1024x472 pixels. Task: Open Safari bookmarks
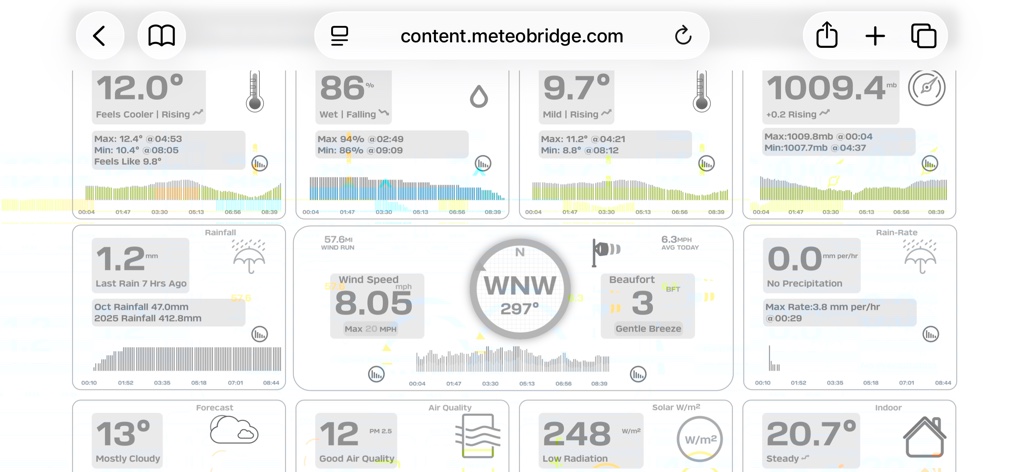161,37
